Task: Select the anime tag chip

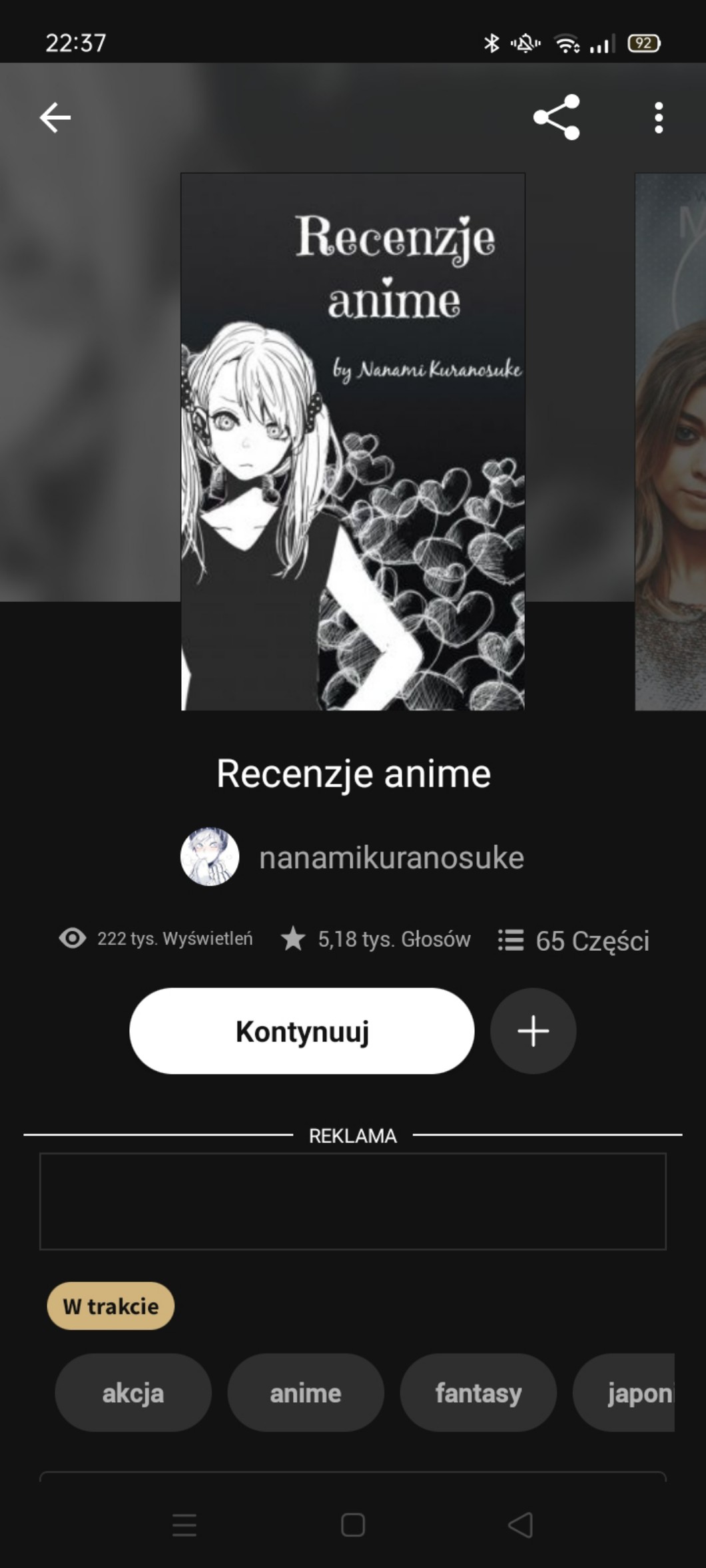Action: 306,1392
